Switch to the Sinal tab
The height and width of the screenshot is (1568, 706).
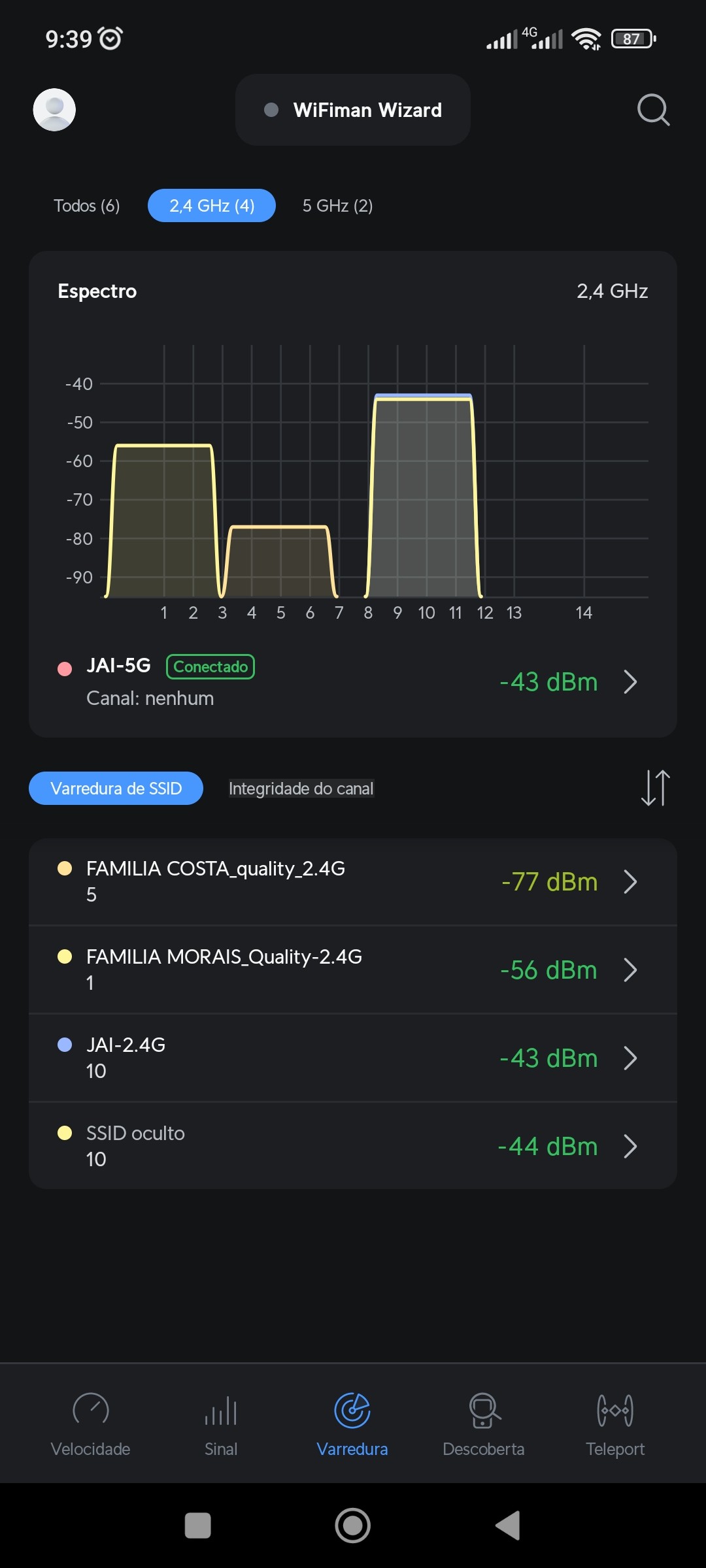click(221, 1424)
